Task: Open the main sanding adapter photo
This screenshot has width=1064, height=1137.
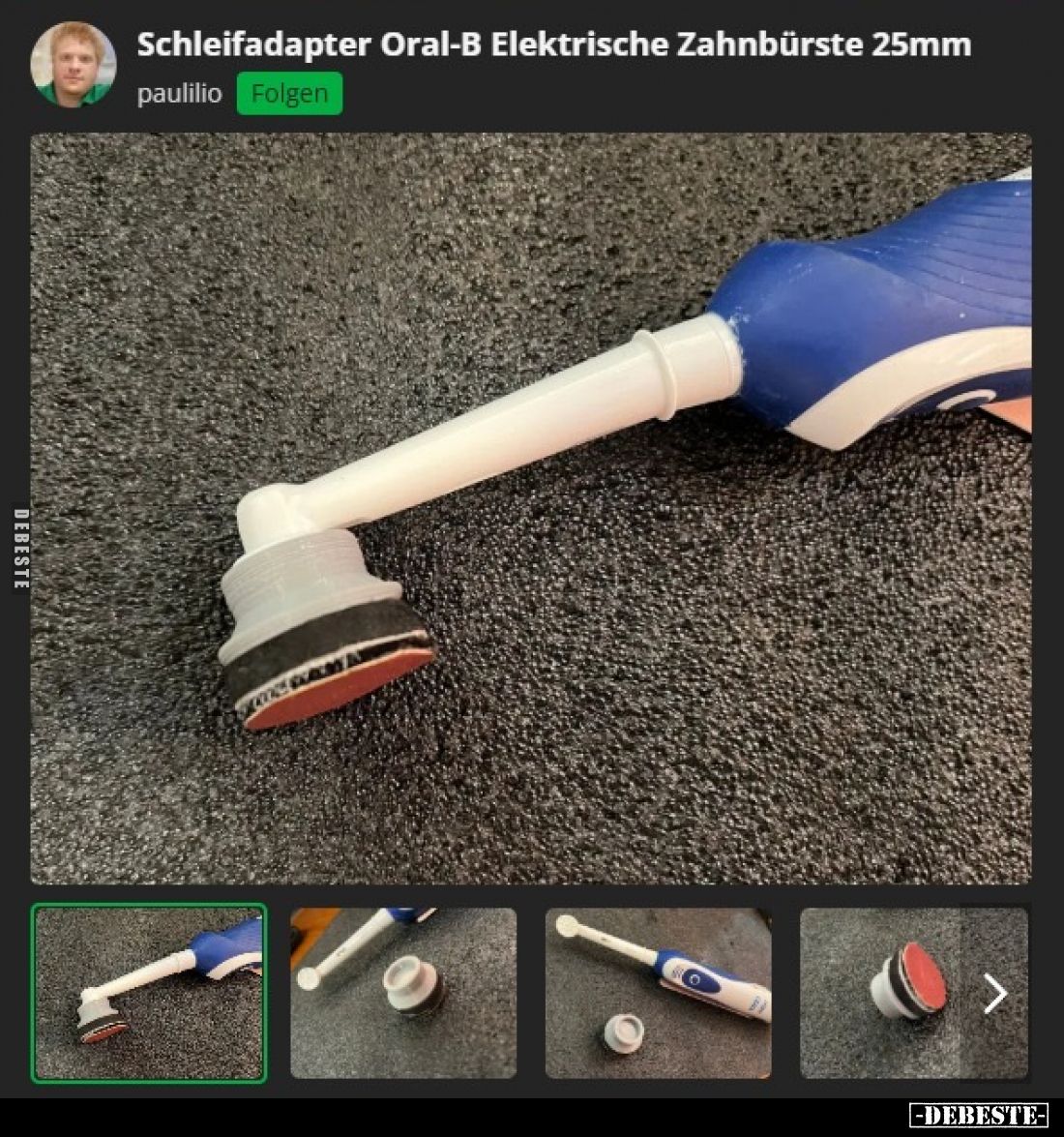Action: (x=530, y=508)
